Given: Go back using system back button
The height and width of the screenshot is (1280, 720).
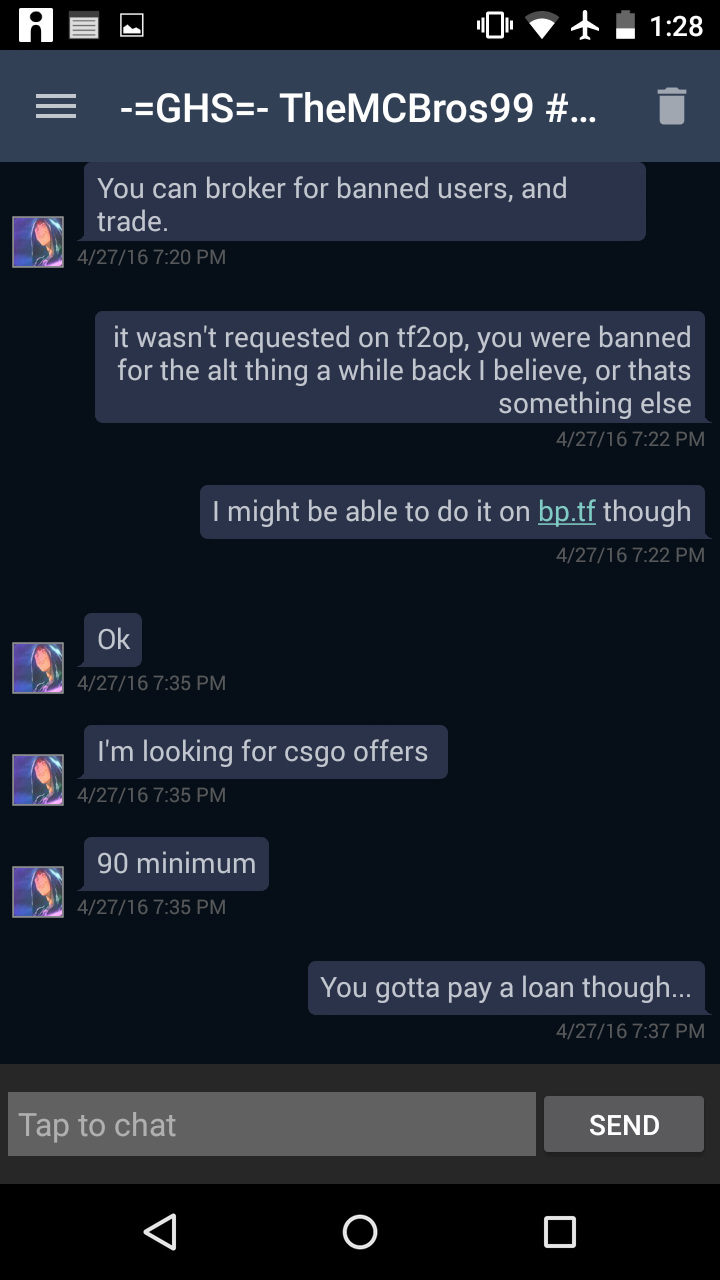Looking at the screenshot, I should tap(160, 1232).
